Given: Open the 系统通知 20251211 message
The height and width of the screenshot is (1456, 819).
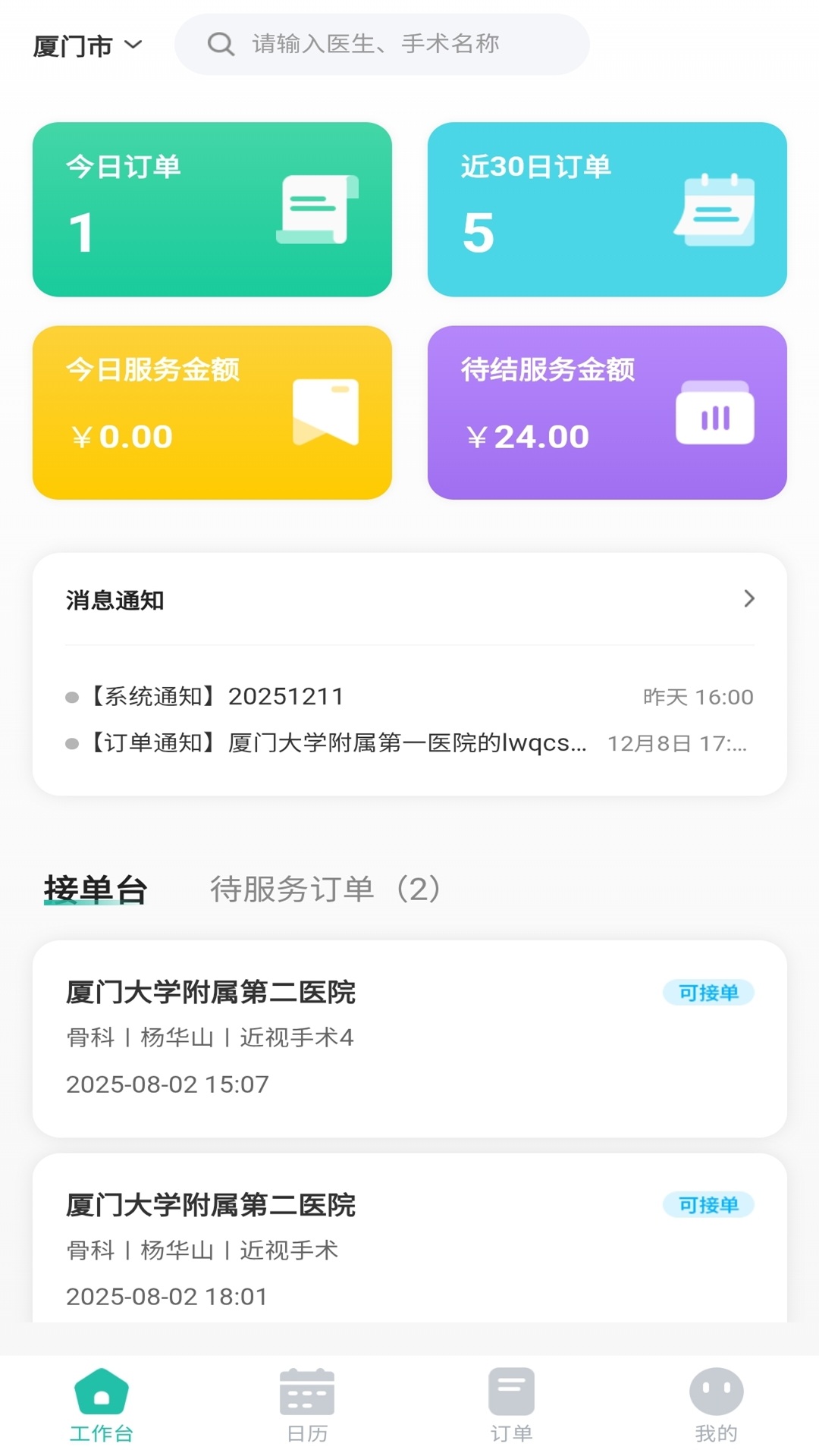Looking at the screenshot, I should click(x=409, y=697).
